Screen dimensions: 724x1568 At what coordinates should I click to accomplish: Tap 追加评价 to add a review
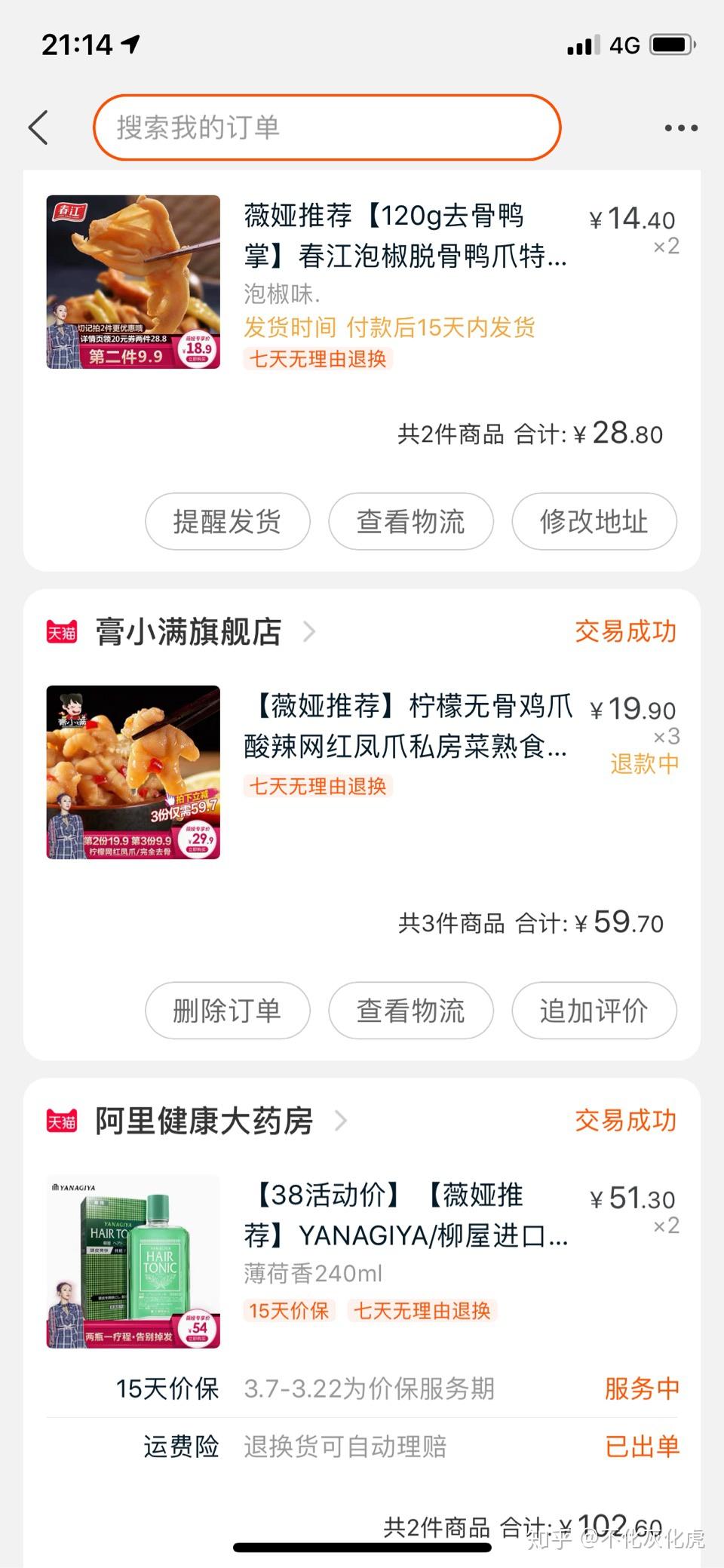(594, 1010)
